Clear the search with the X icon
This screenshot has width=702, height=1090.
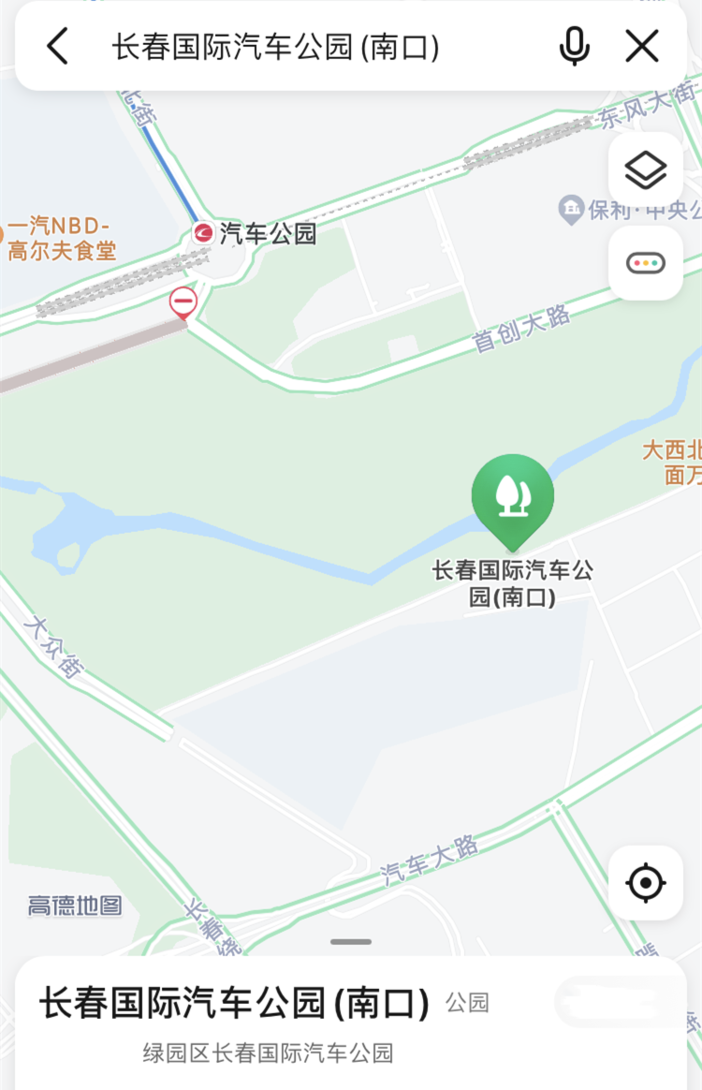[641, 47]
